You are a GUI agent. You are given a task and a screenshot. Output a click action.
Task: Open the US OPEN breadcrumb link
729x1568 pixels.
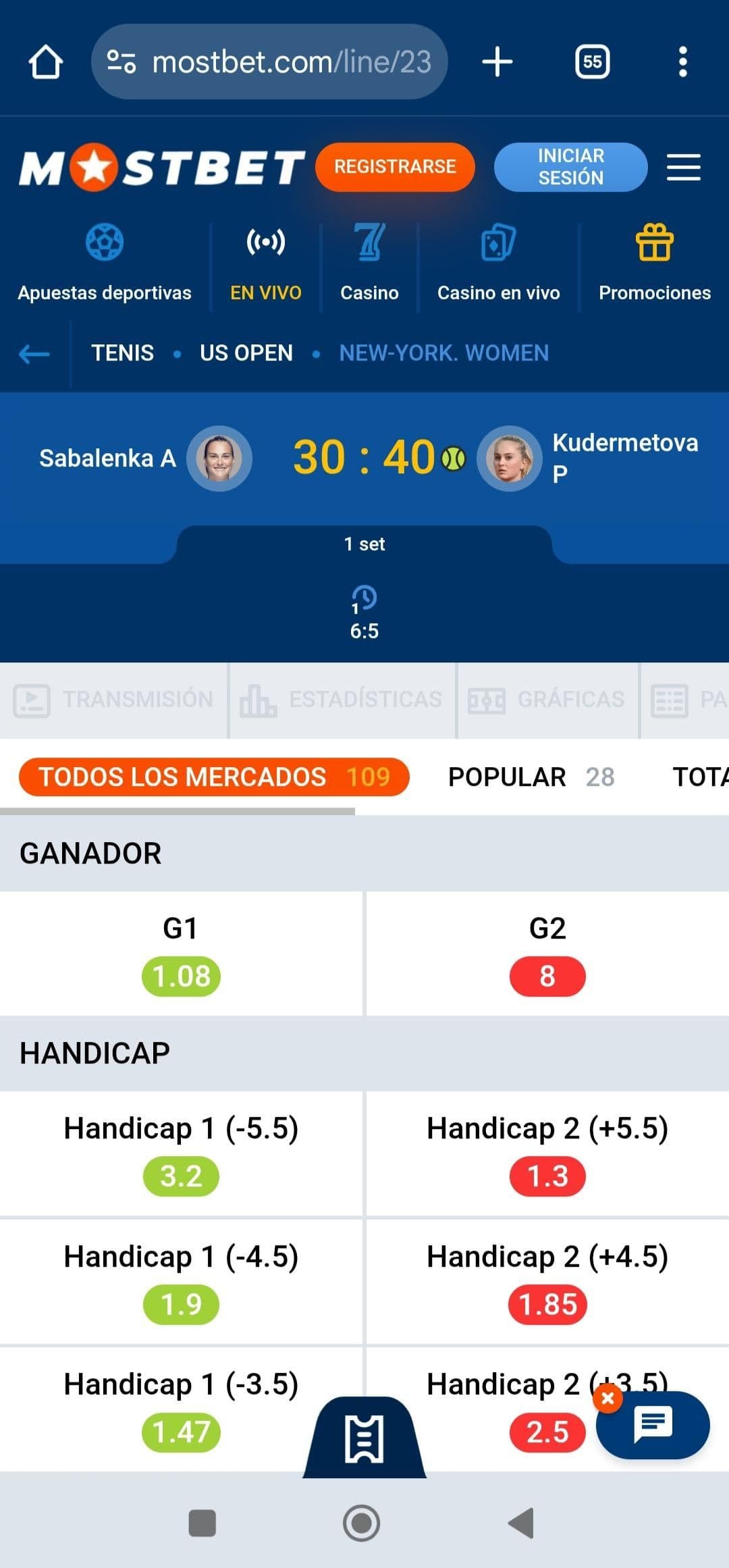point(246,352)
